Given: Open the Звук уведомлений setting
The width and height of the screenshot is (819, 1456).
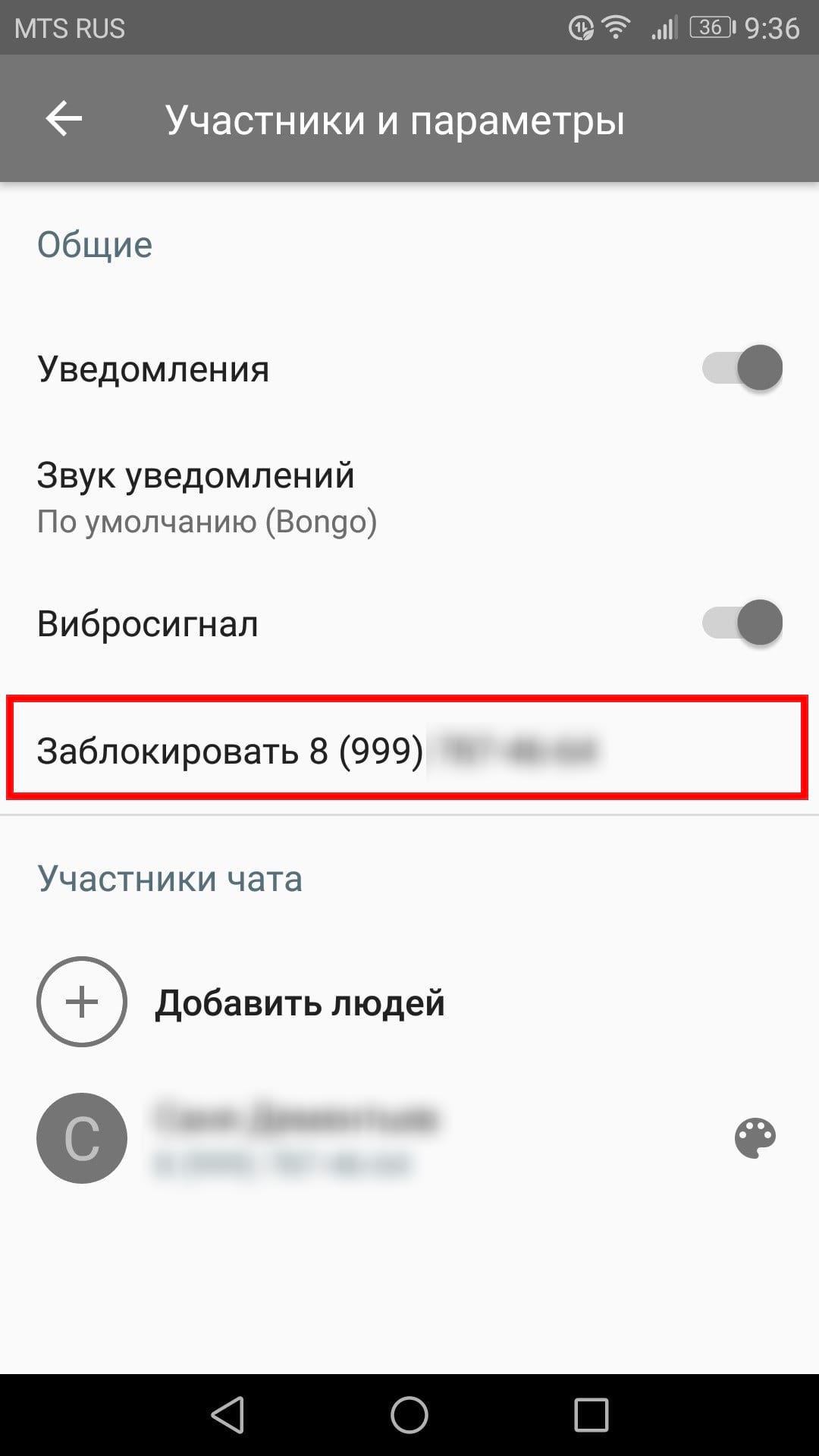Looking at the screenshot, I should [207, 497].
